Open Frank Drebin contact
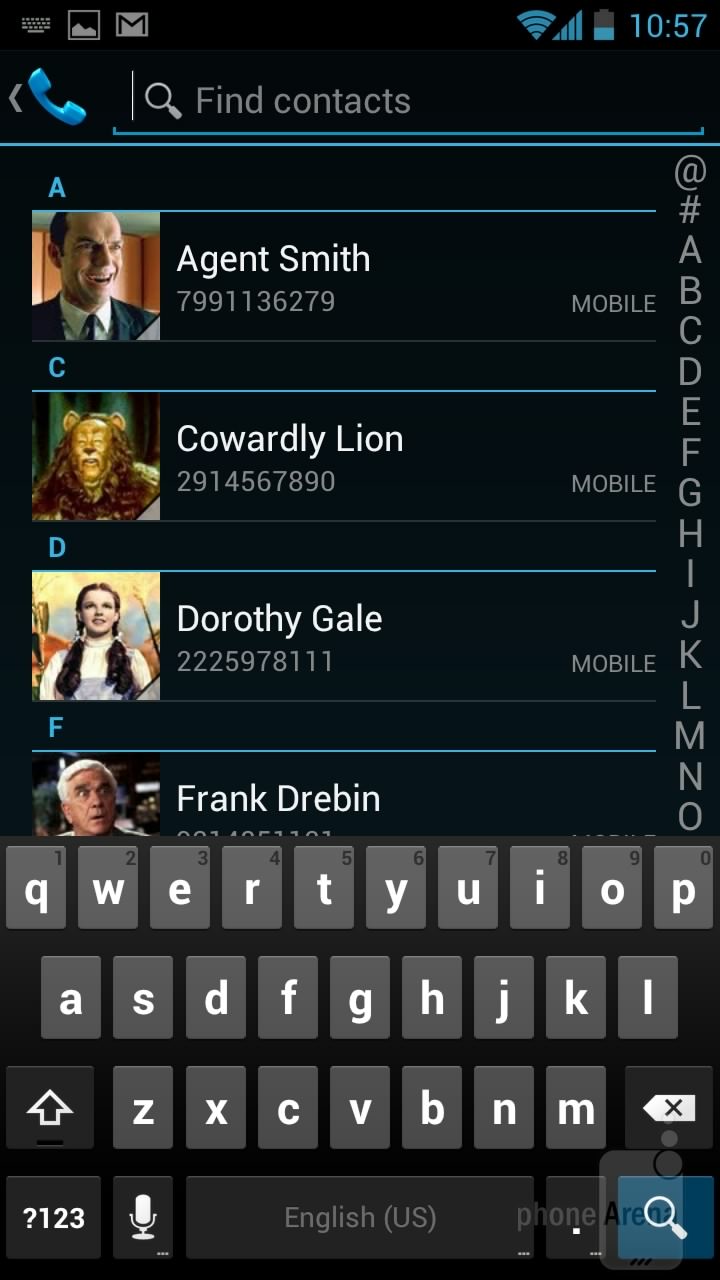Viewport: 720px width, 1280px height. pos(400,800)
